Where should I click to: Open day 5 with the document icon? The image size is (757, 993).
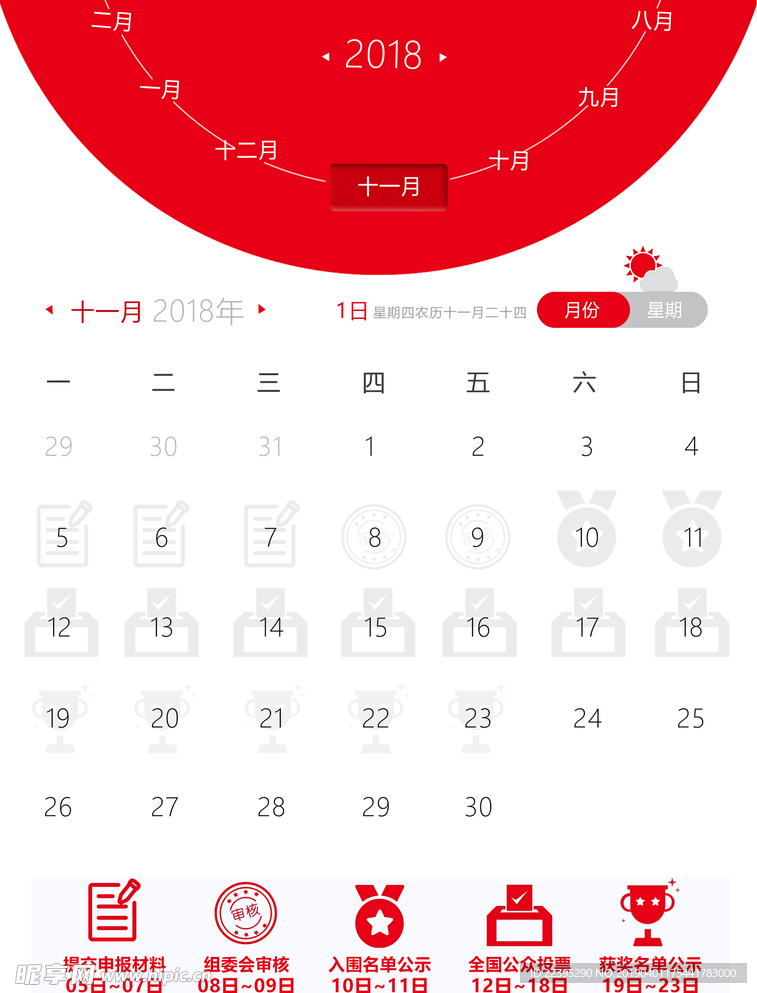pos(63,534)
